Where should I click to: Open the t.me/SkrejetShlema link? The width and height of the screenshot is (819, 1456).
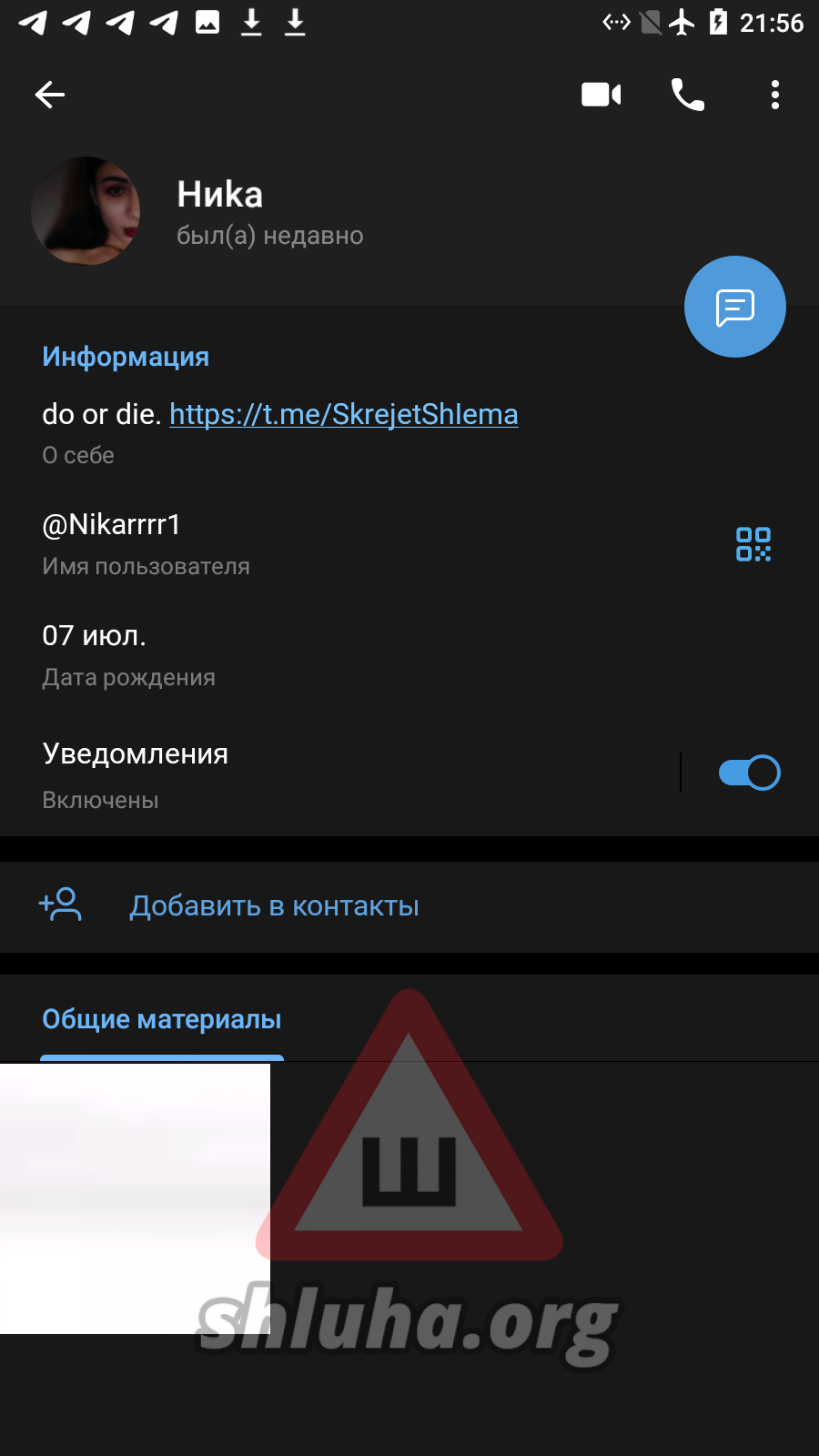point(344,415)
